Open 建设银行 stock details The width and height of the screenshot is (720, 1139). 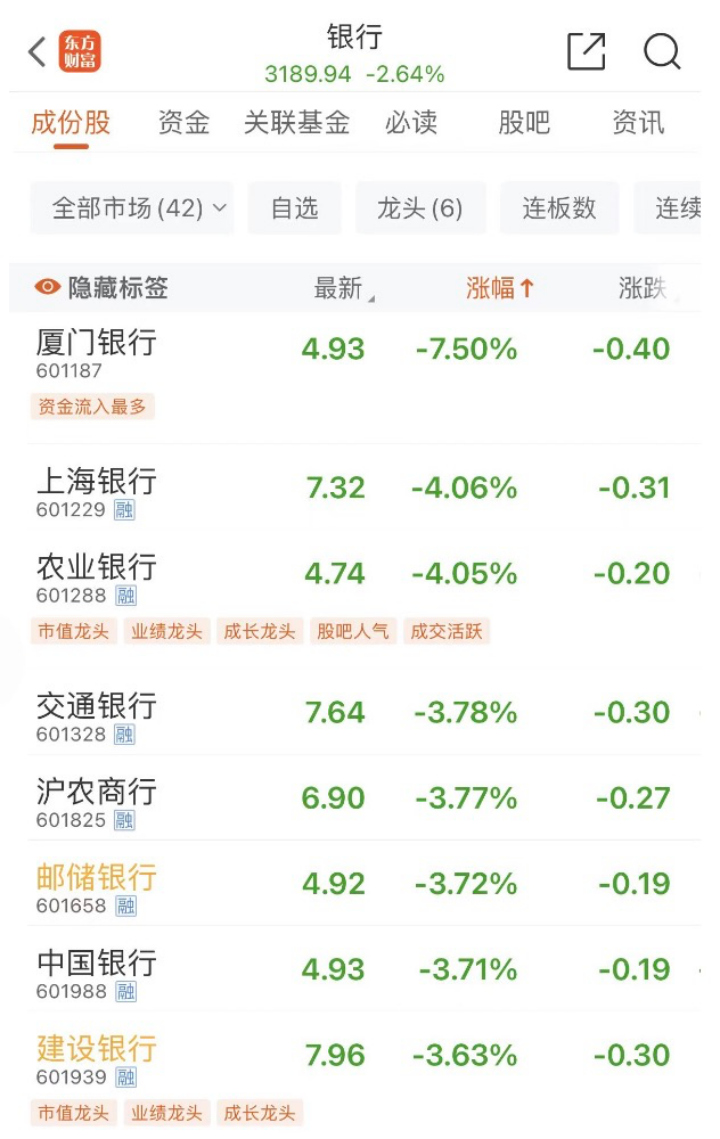click(355, 1077)
